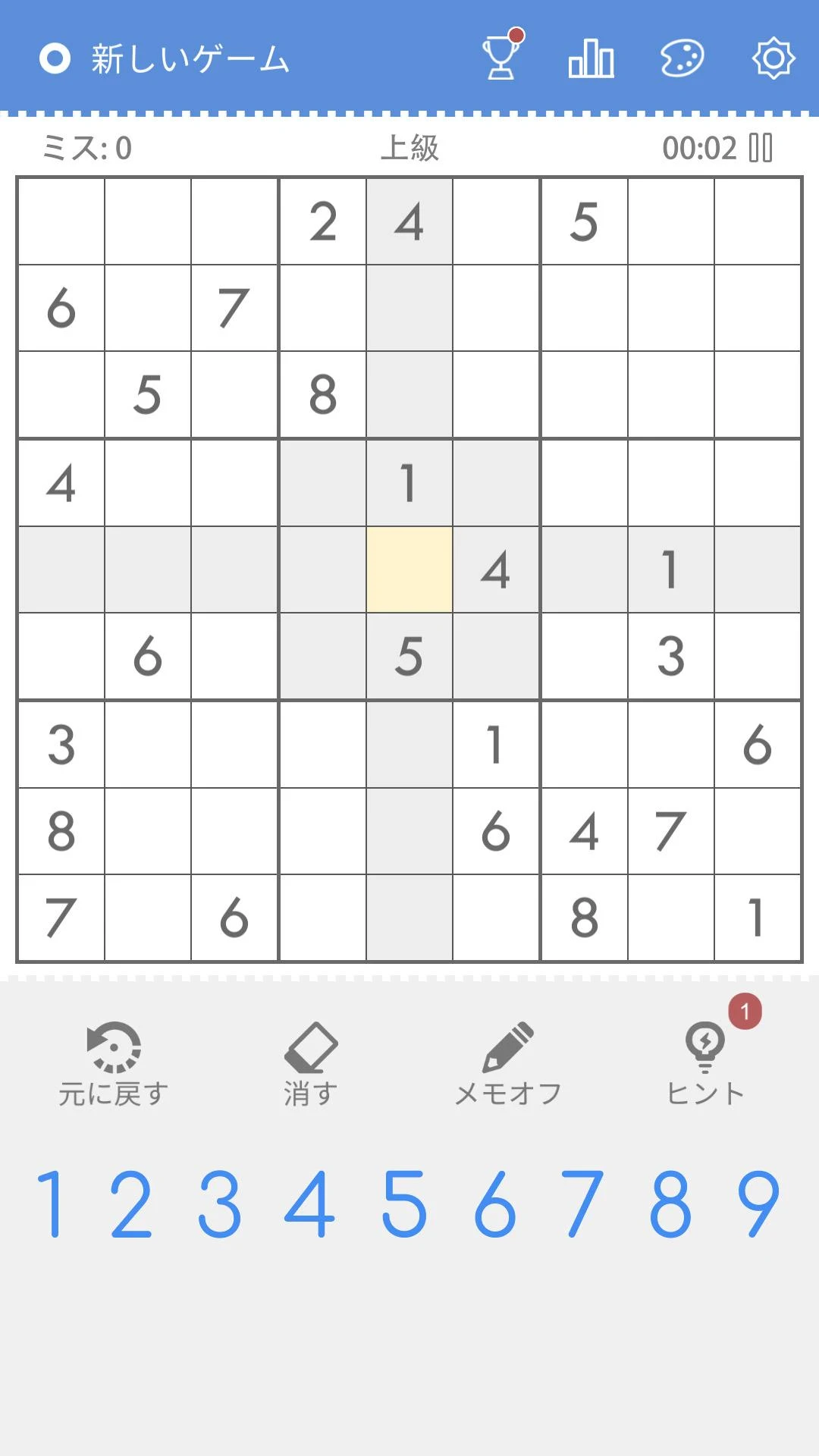
Task: Open the statistics bar chart
Action: [x=591, y=58]
